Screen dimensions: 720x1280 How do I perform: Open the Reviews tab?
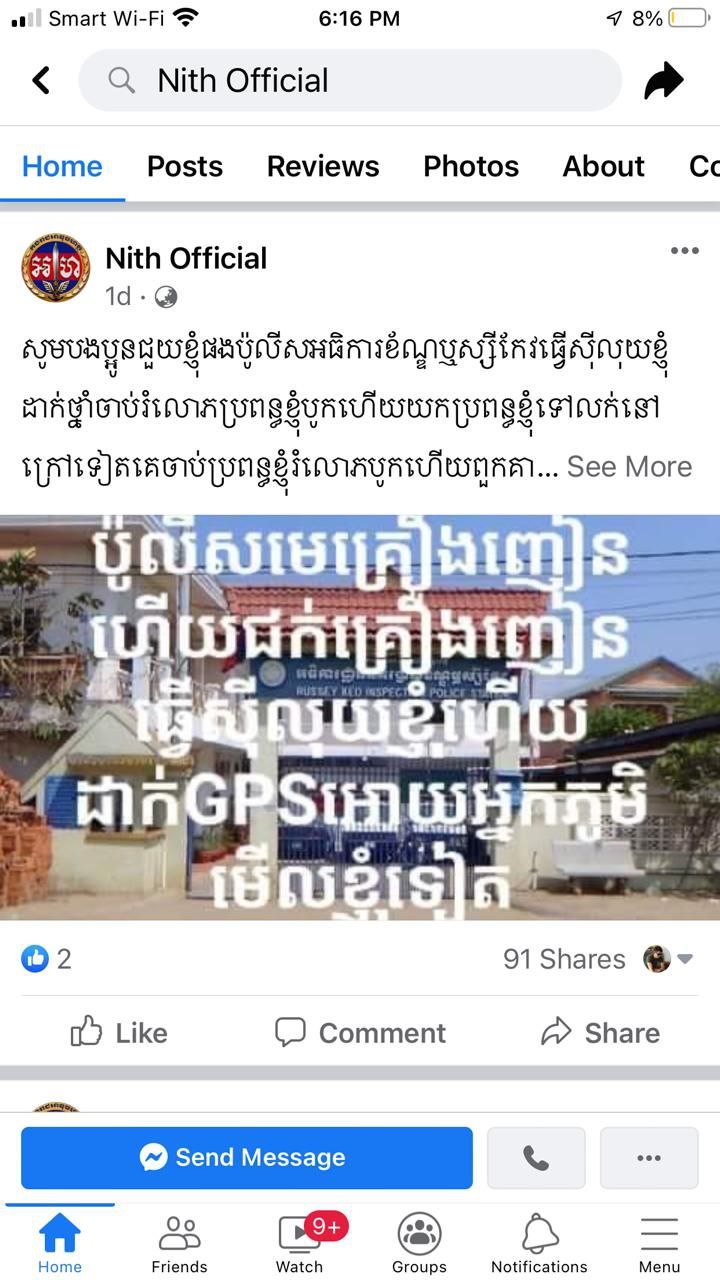click(323, 166)
